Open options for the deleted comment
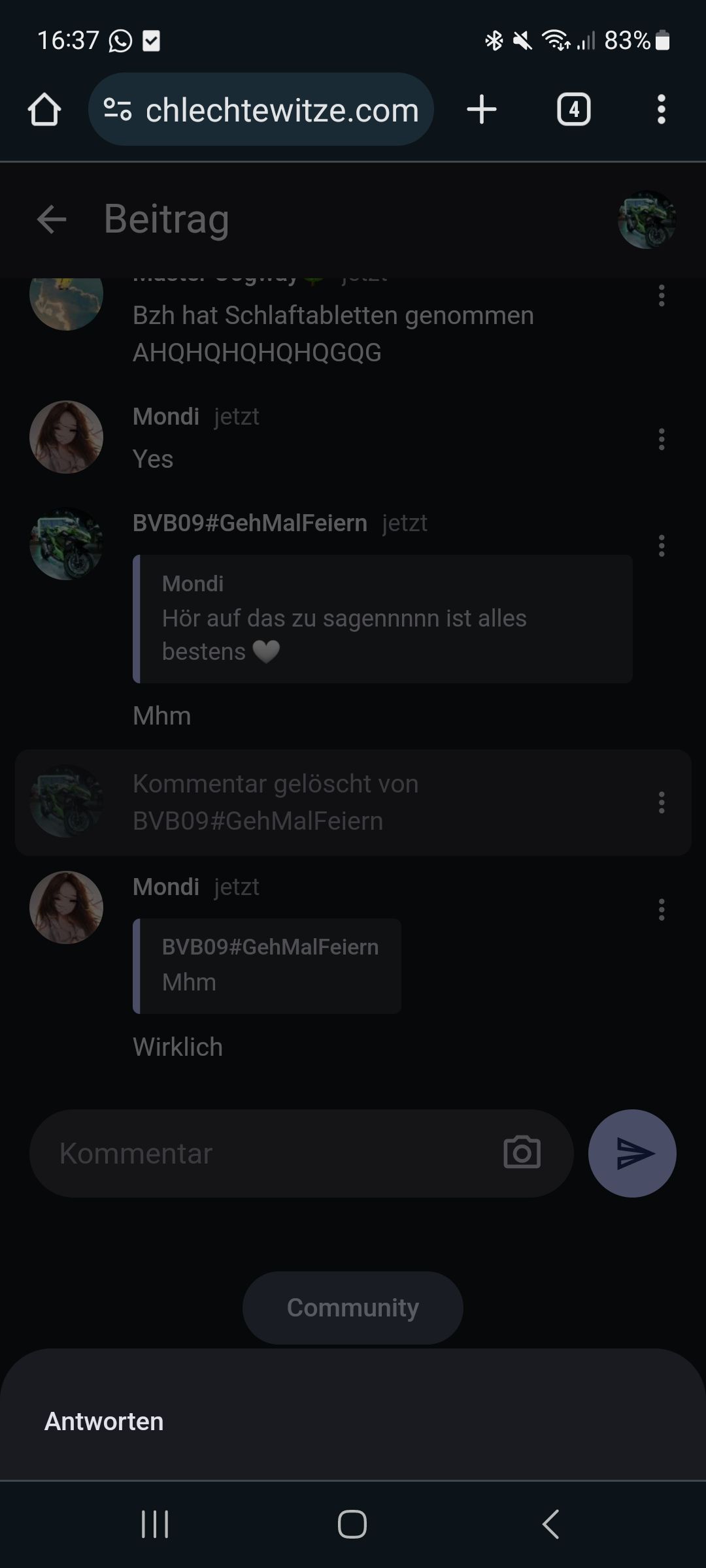The width and height of the screenshot is (706, 1568). tap(662, 802)
